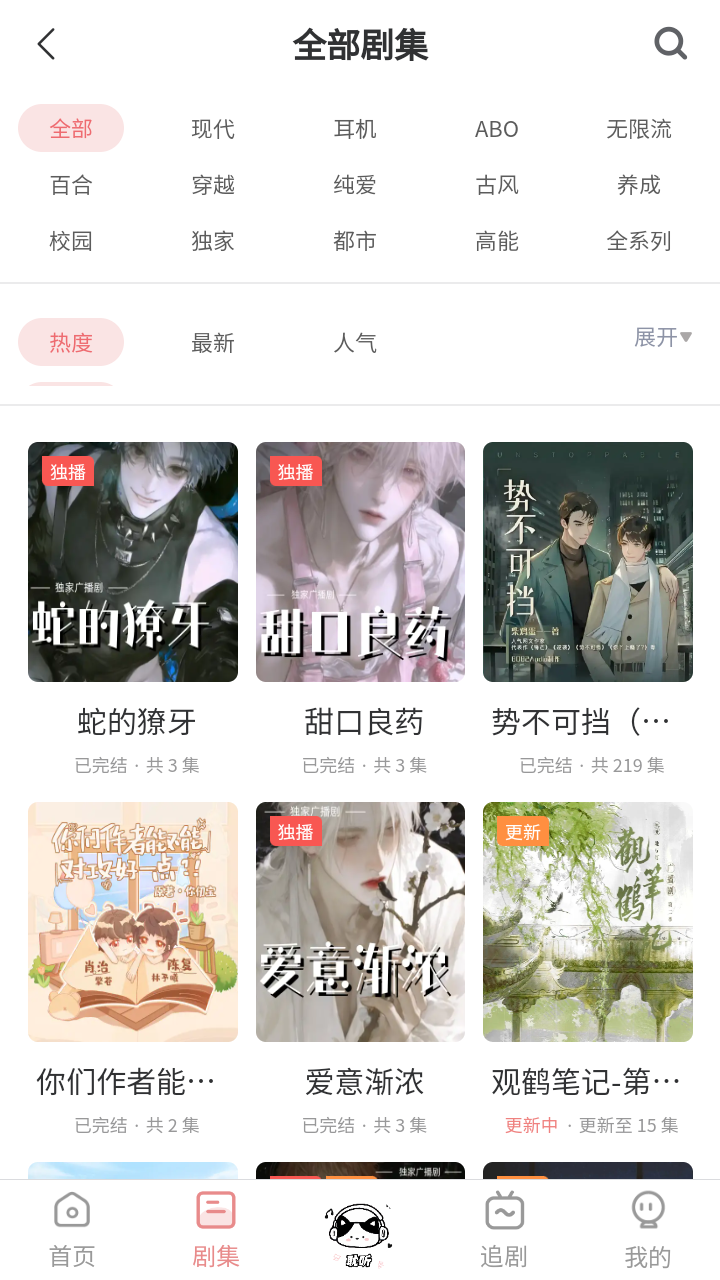Open the 观鹤笔记 cover thumbnail
This screenshot has width=720, height=1280.
(x=587, y=921)
